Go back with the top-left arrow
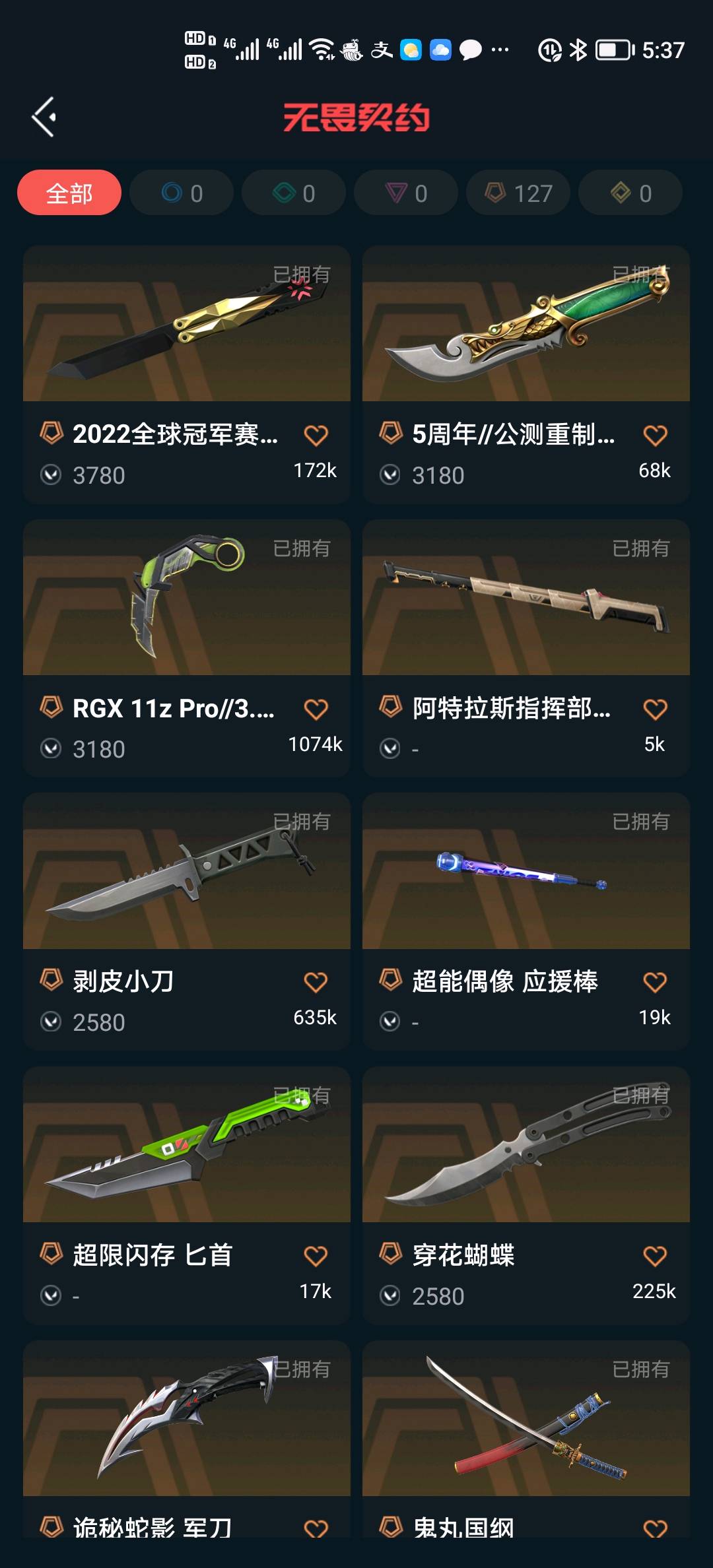713x1568 pixels. 44,117
